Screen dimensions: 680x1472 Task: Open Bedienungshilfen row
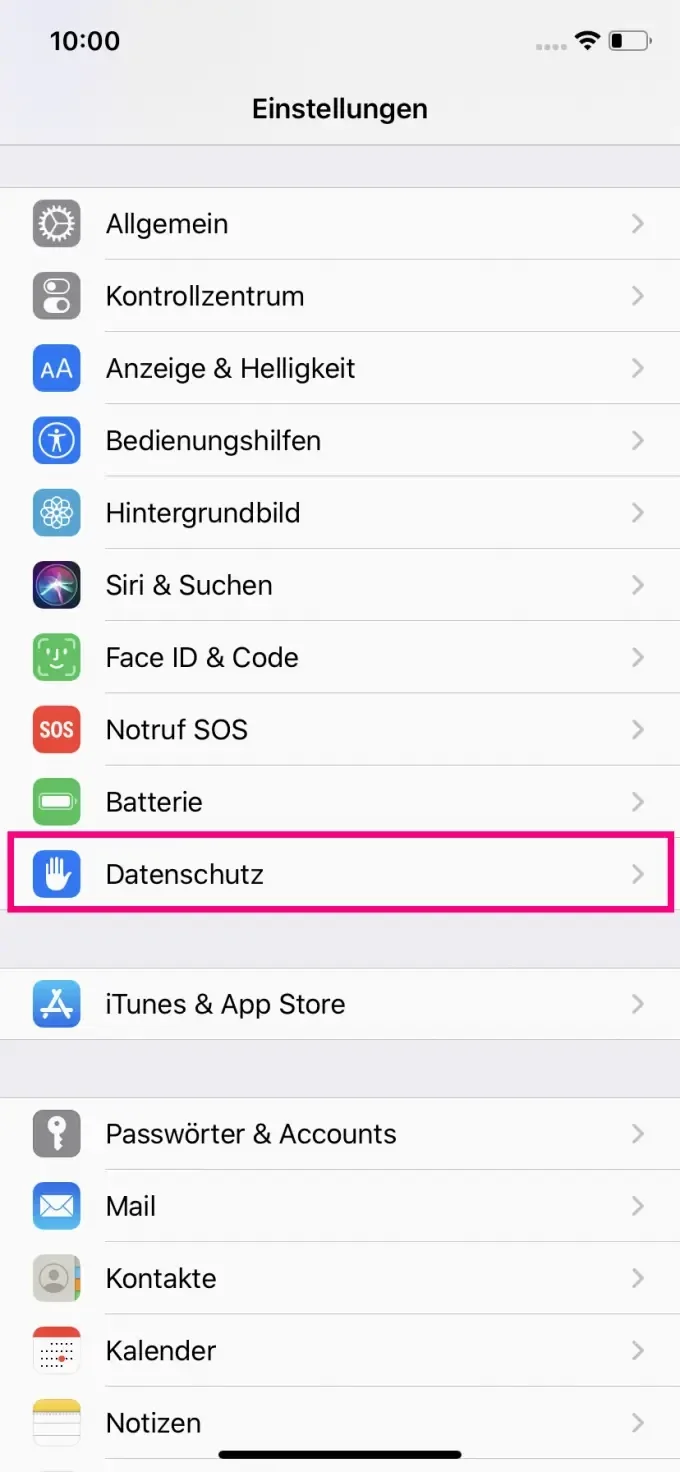[340, 441]
